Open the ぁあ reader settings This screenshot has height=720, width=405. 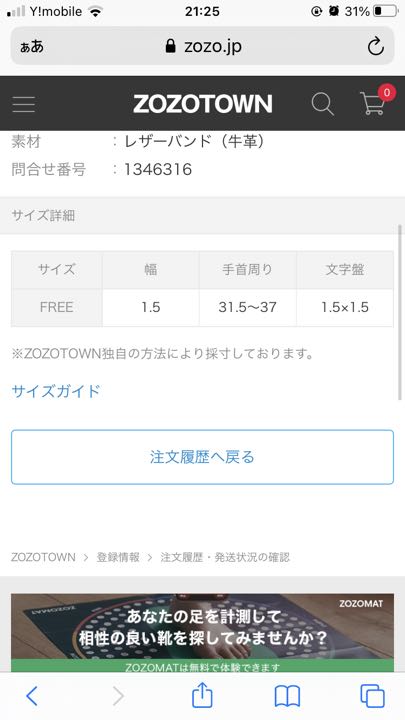point(32,46)
